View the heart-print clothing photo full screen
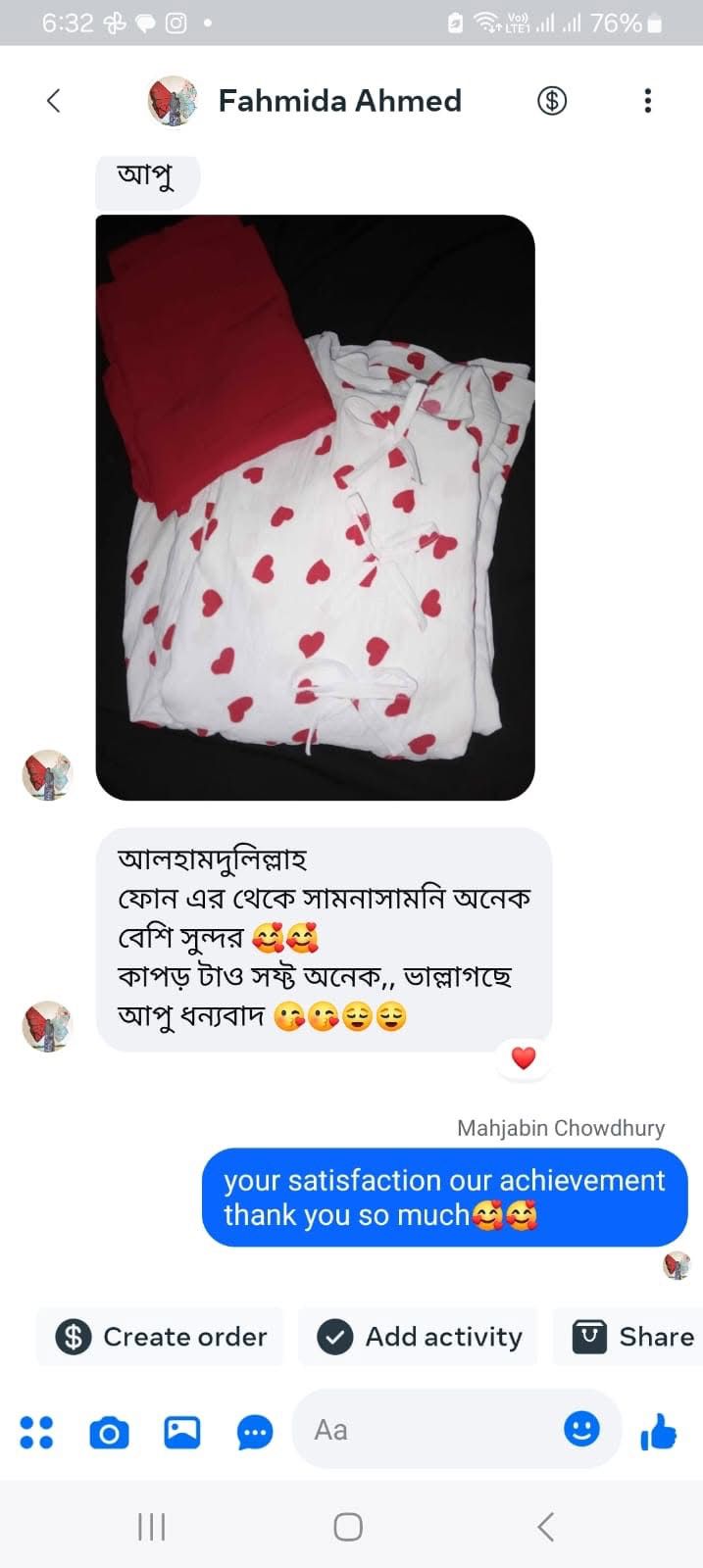Viewport: 703px width, 1568px height. pos(315,508)
